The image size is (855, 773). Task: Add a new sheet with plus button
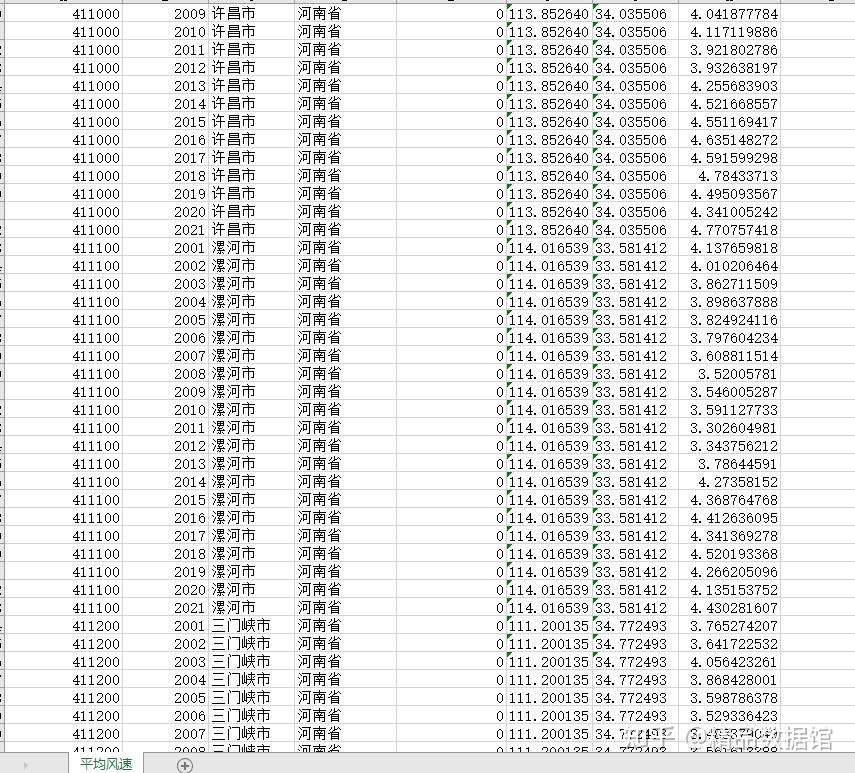click(x=185, y=765)
